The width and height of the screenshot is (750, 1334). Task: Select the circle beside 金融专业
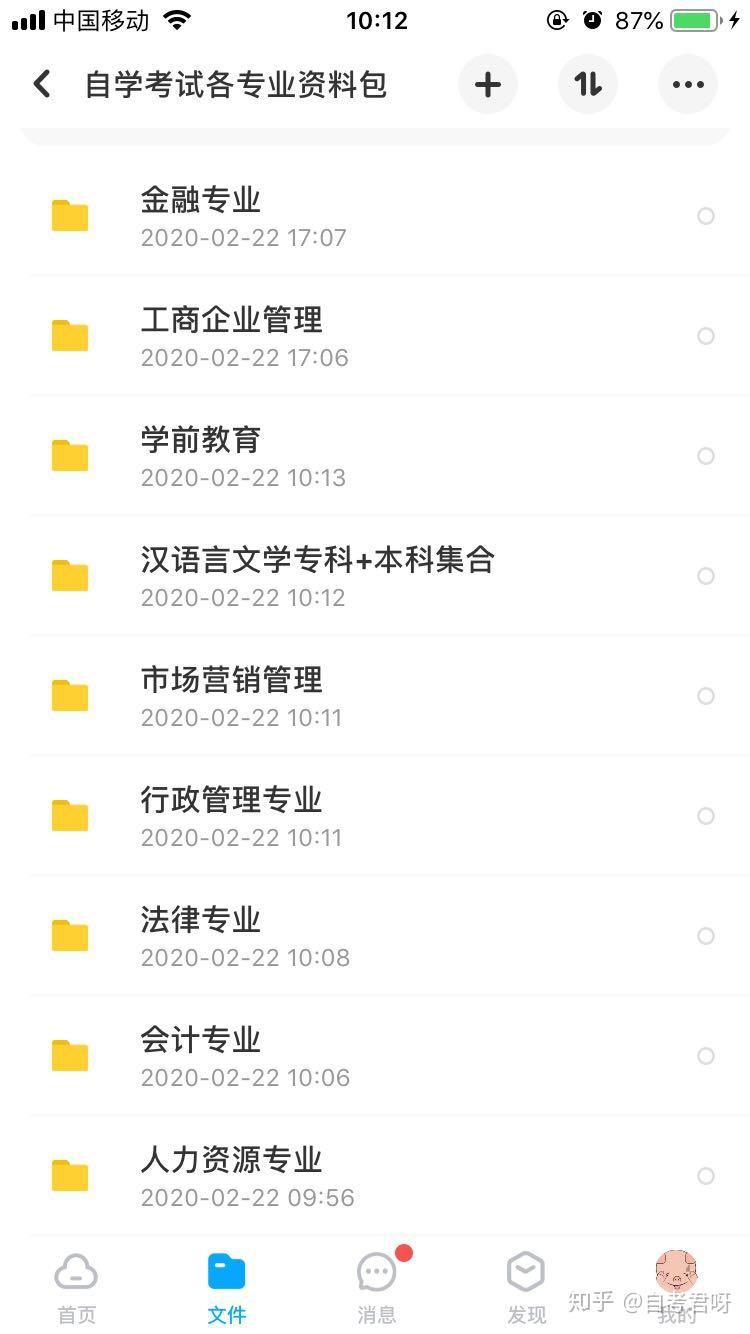click(x=706, y=216)
